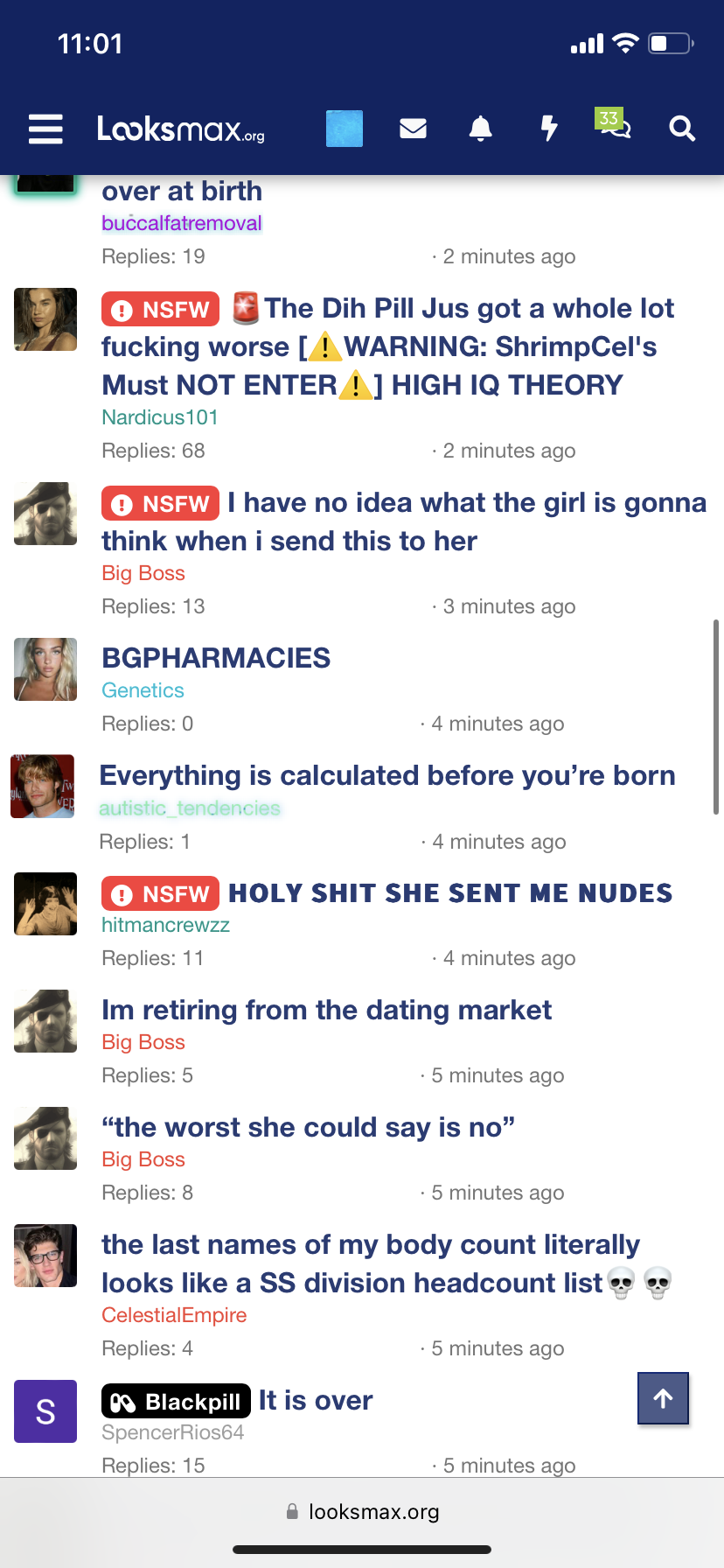Open the search magnifier
This screenshot has height=1568, width=724.
tap(682, 129)
